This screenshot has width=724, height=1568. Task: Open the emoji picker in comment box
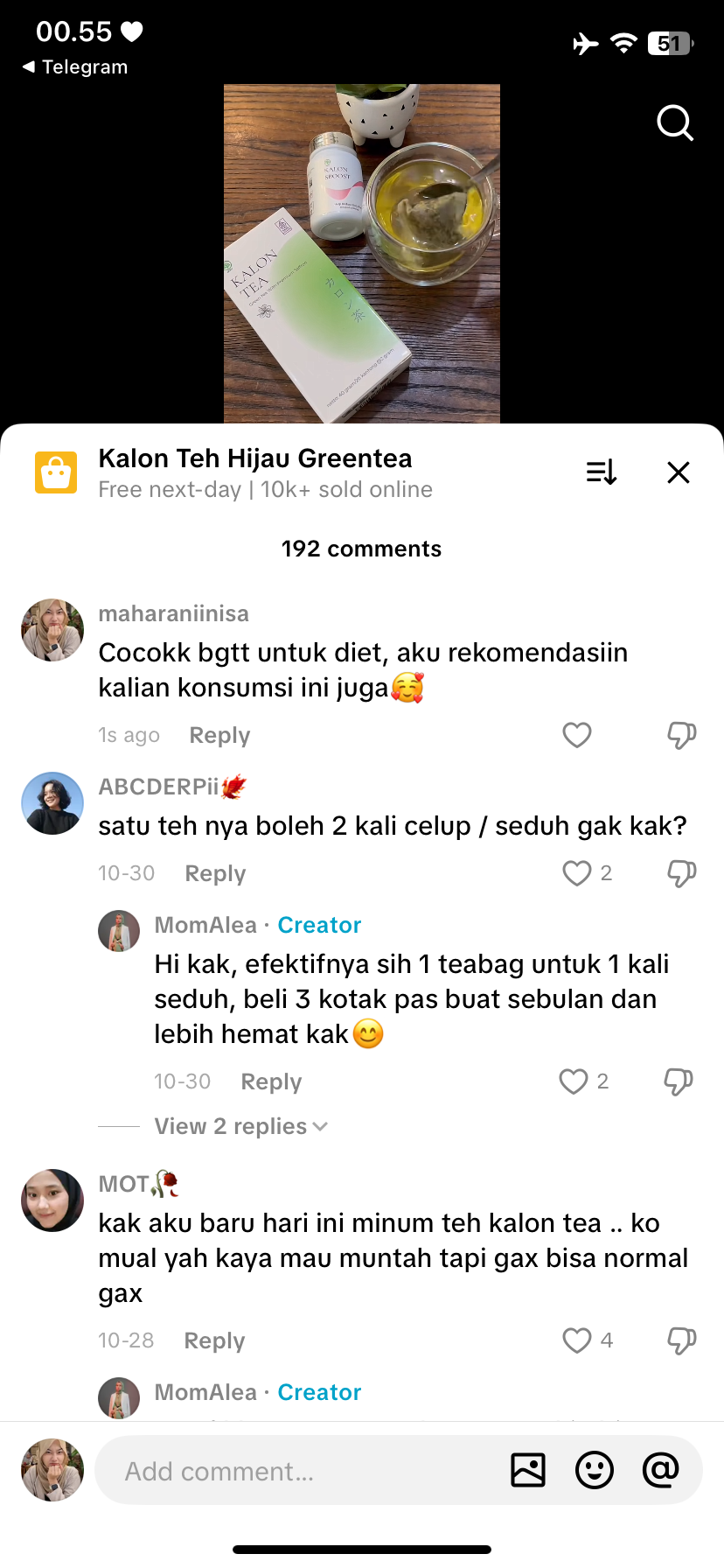pos(595,1470)
